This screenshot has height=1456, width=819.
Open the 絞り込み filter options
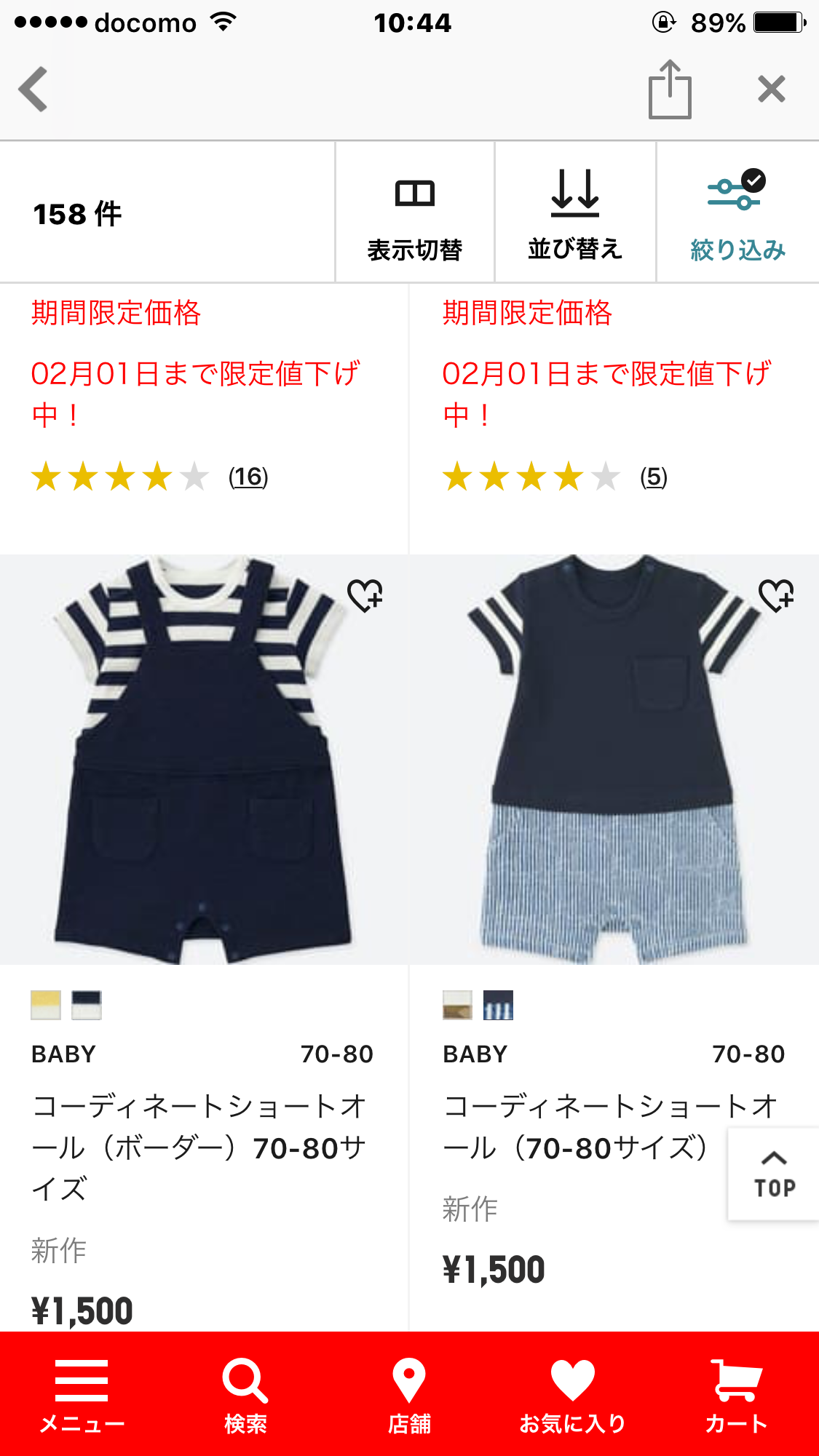[737, 213]
